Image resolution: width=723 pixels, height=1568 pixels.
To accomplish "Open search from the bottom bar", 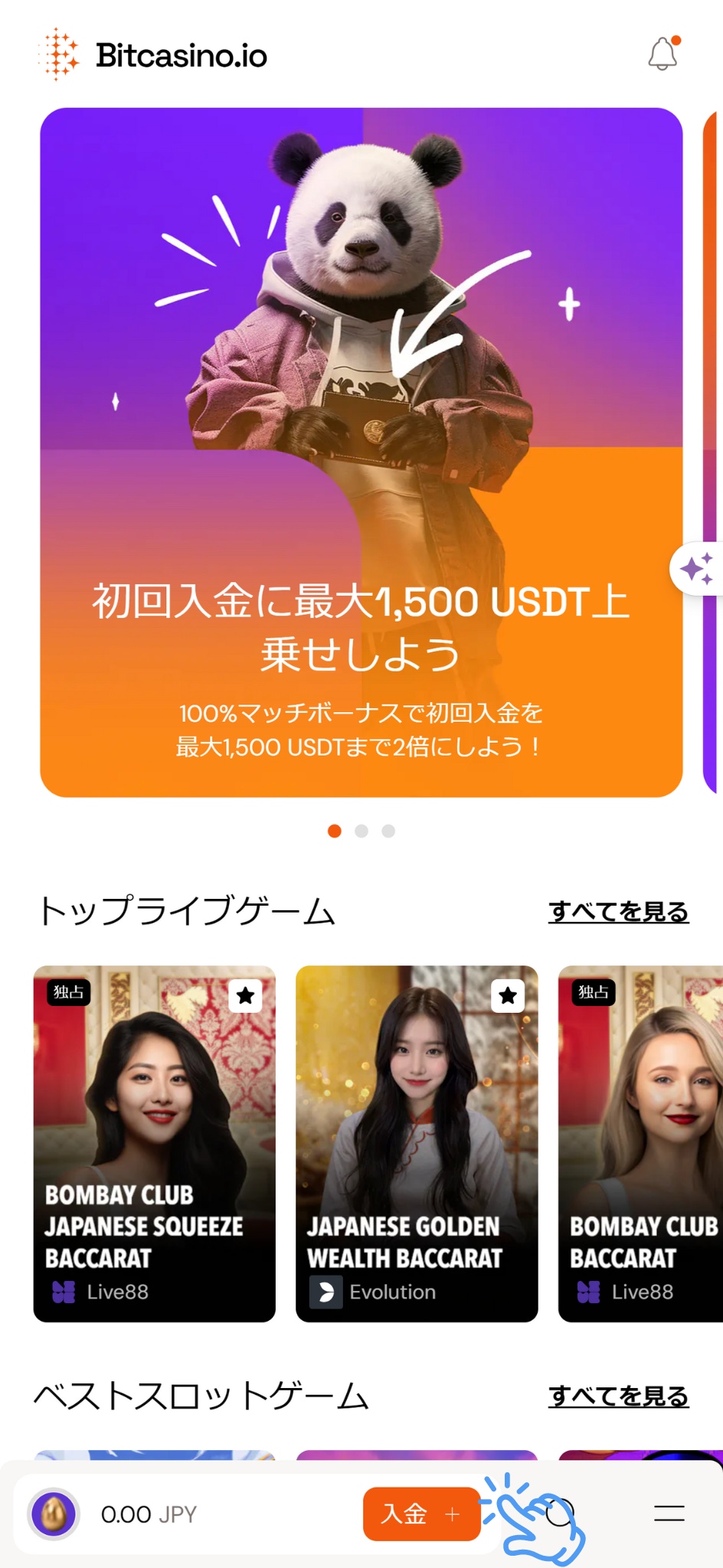I will click(x=558, y=1512).
